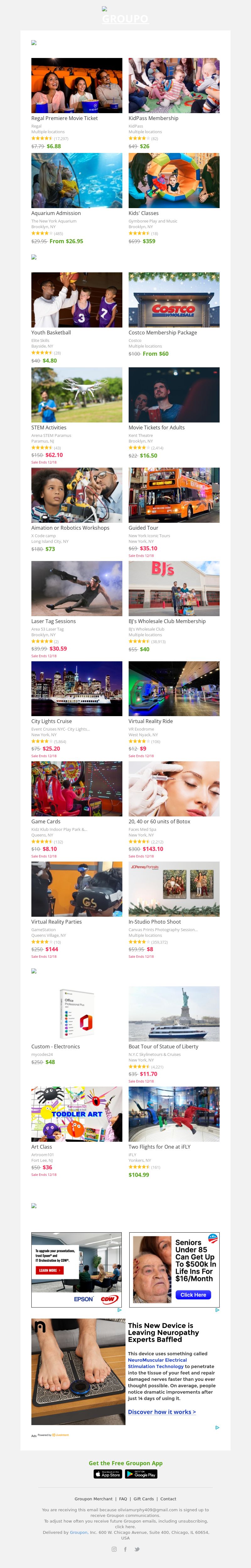The height and width of the screenshot is (1568, 251).
Task: Open the Regal Premiere Movie Ticket deal
Action: point(76,86)
